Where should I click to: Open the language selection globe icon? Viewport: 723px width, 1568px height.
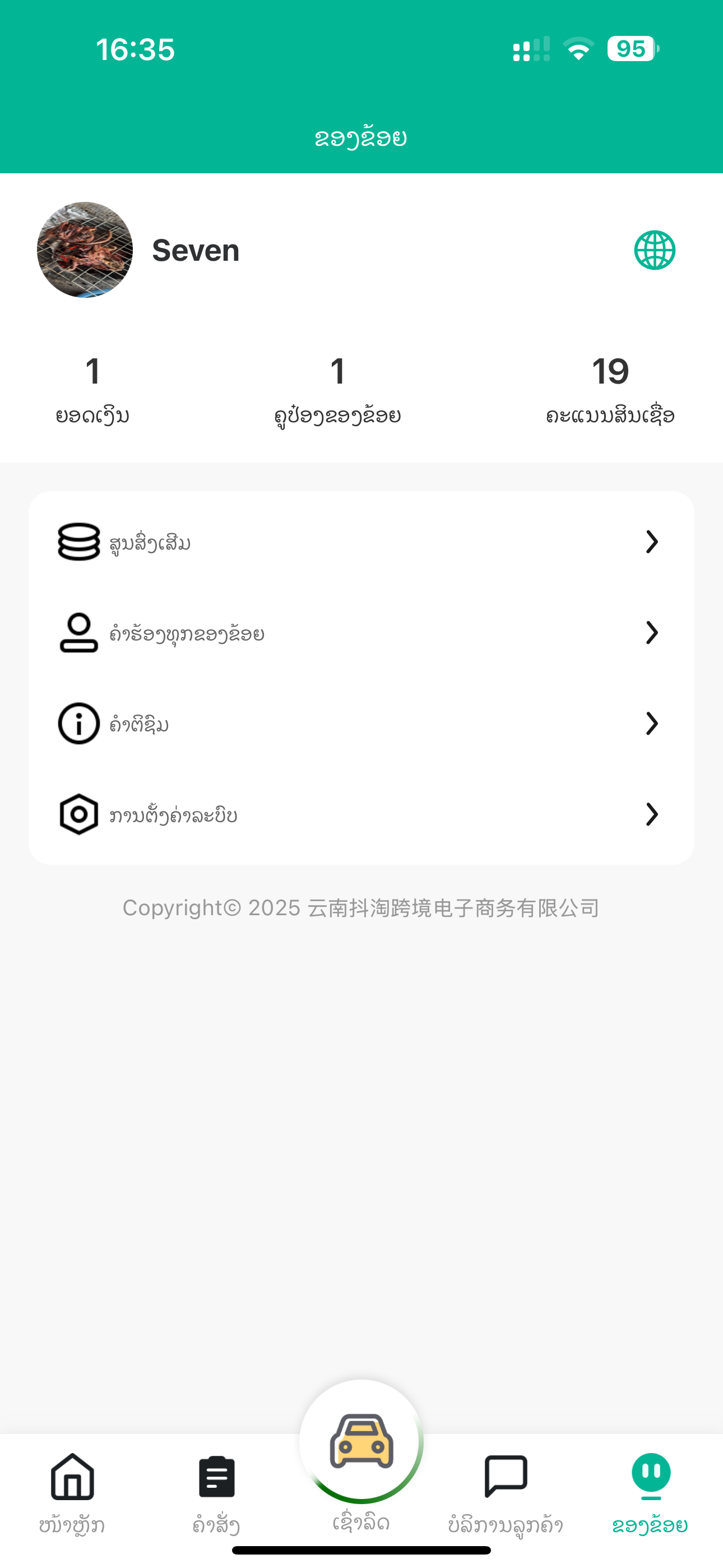coord(655,250)
